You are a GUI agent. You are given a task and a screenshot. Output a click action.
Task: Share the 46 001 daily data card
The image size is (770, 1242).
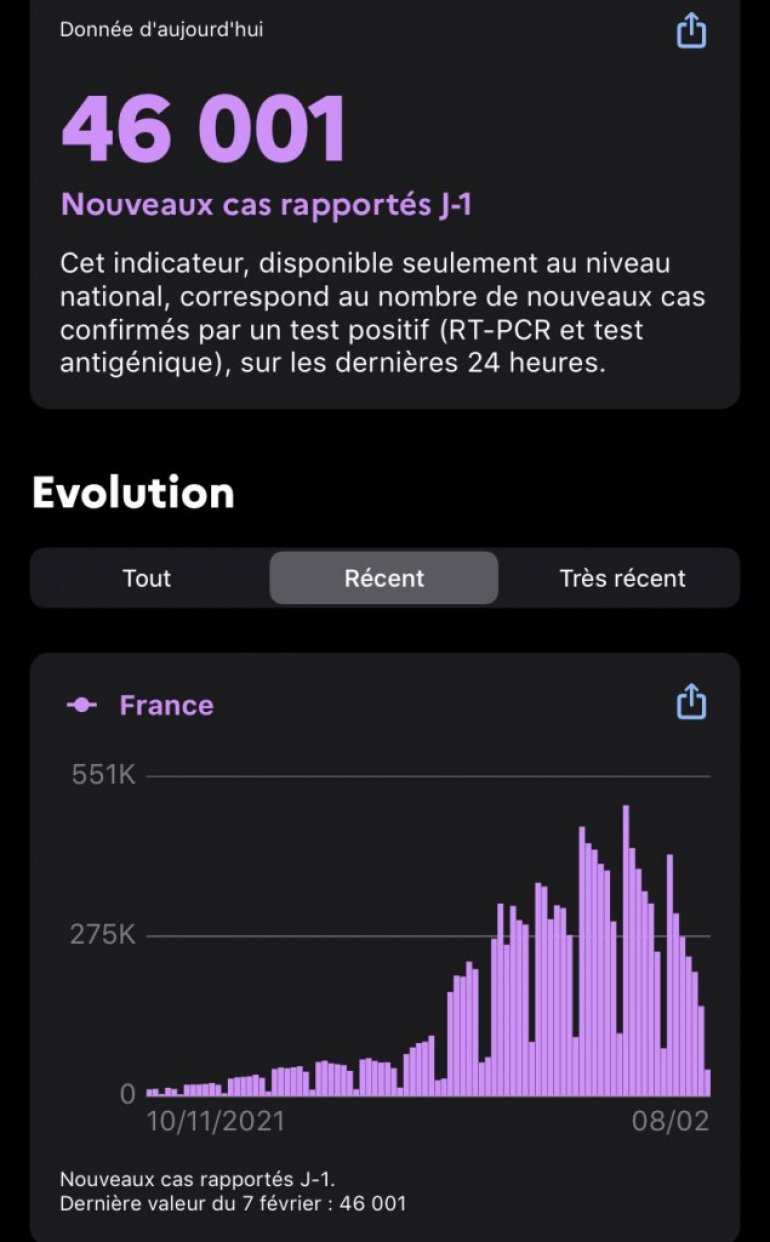(691, 32)
